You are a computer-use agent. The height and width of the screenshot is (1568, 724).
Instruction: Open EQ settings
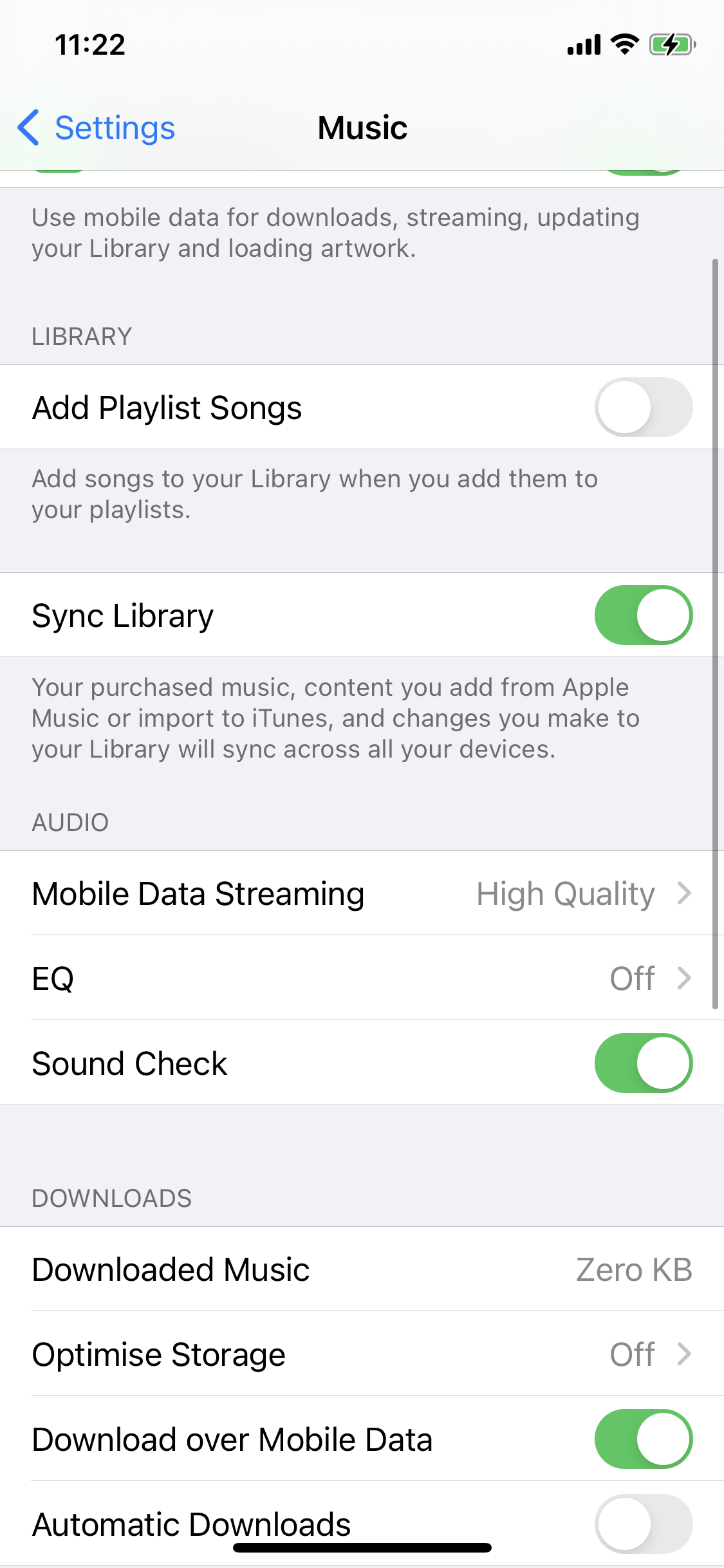click(x=362, y=978)
